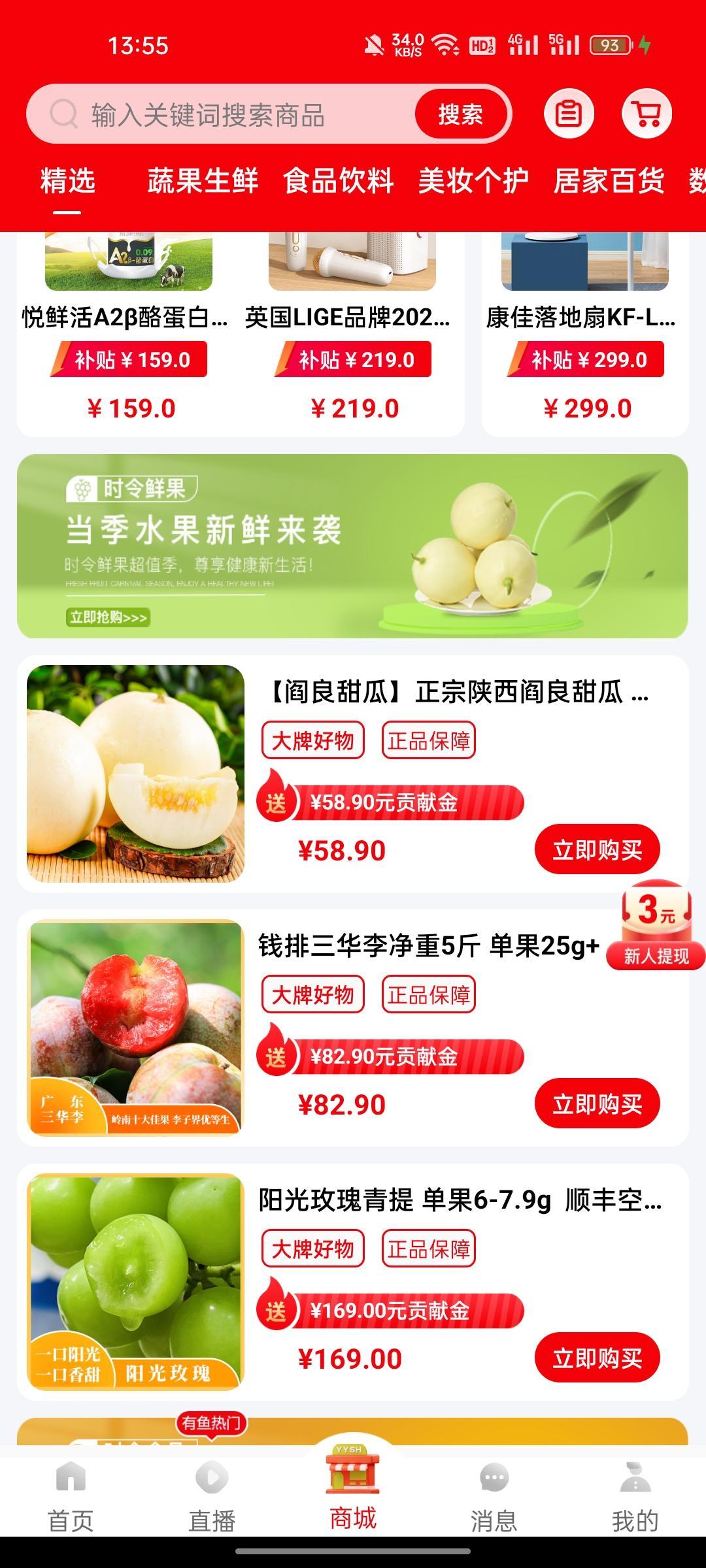Screen dimensions: 706x1568
Task: Go to the 居家百货 tab
Action: pos(609,180)
